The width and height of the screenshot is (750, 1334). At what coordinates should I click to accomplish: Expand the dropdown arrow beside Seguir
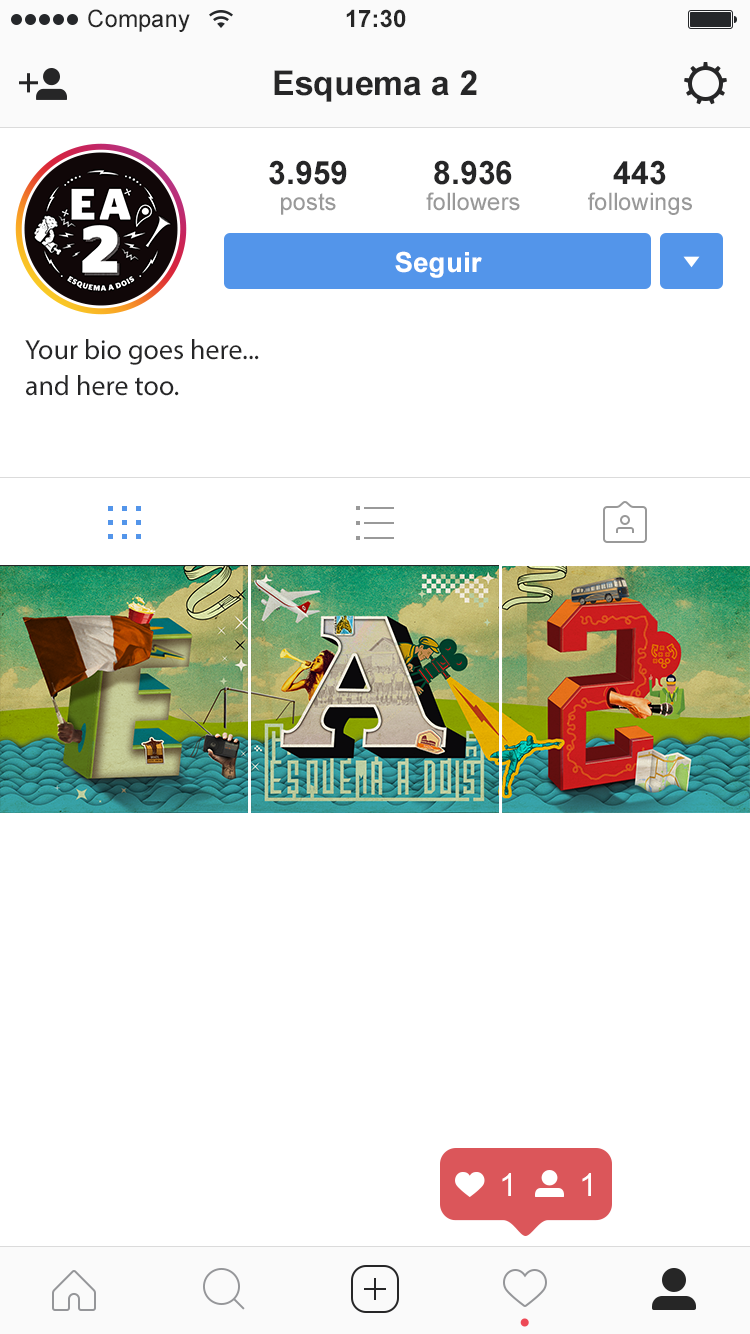click(691, 262)
